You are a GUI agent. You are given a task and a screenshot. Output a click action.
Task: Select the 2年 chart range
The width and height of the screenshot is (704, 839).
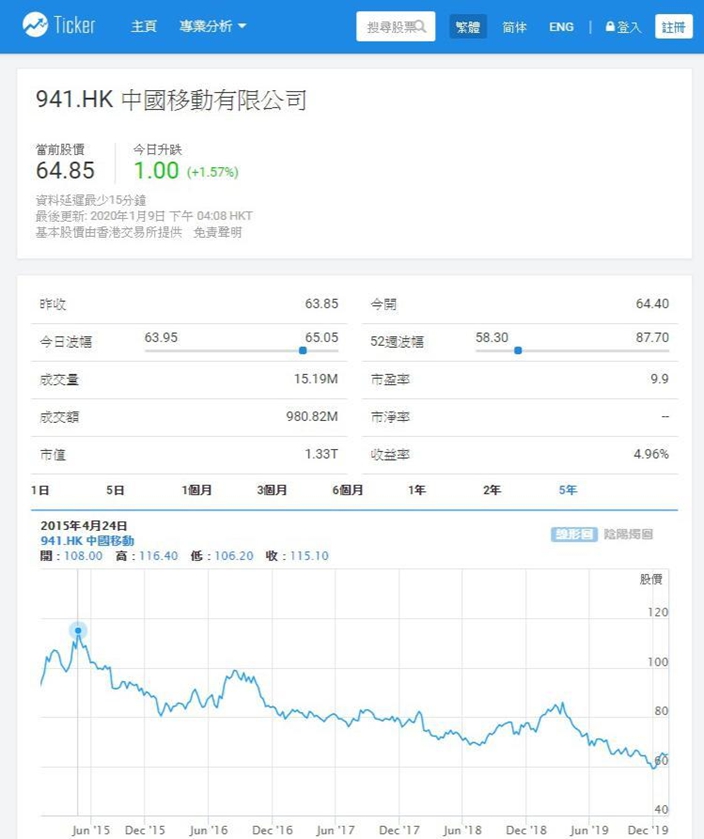[492, 490]
